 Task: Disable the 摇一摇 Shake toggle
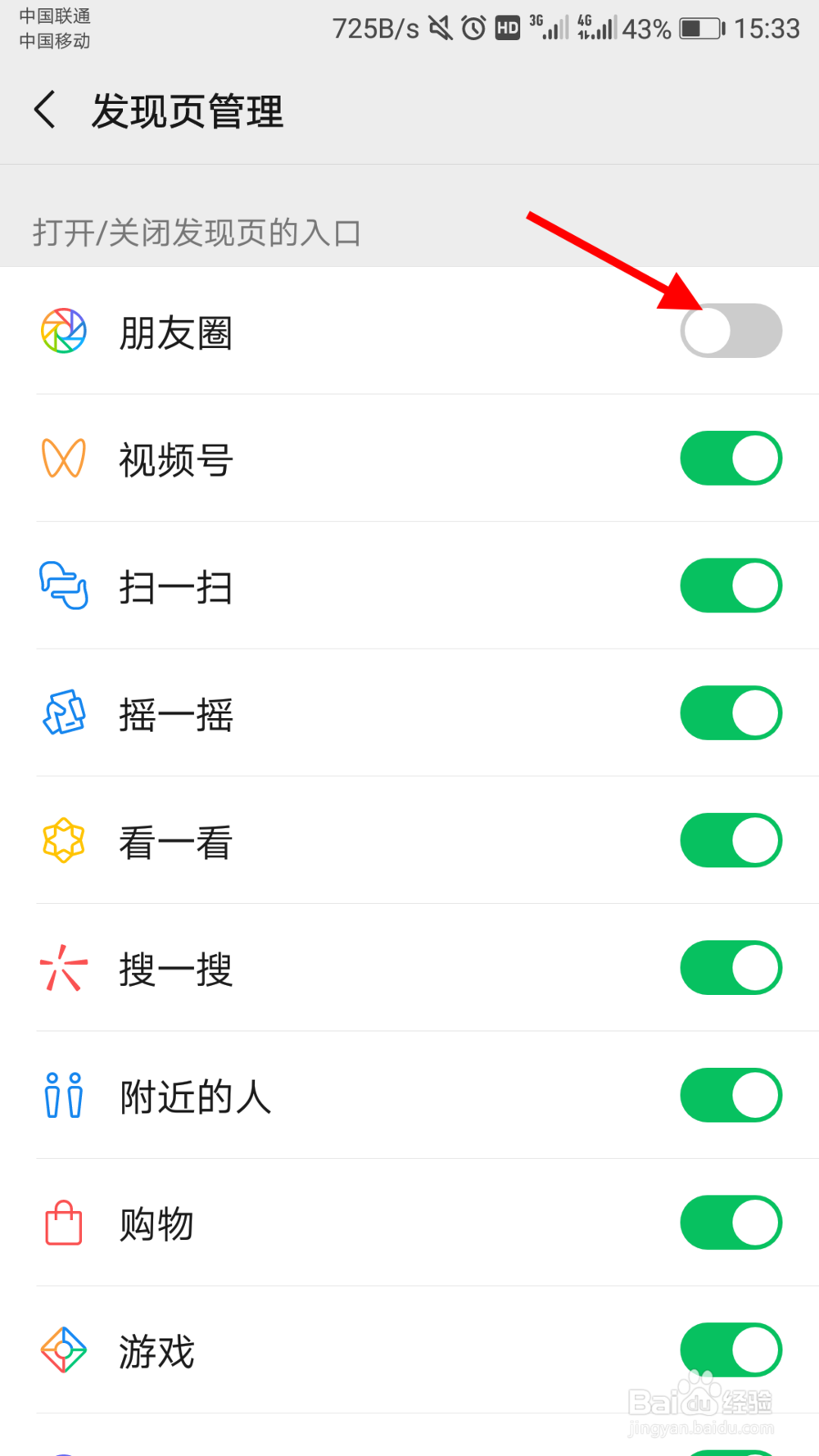(731, 713)
